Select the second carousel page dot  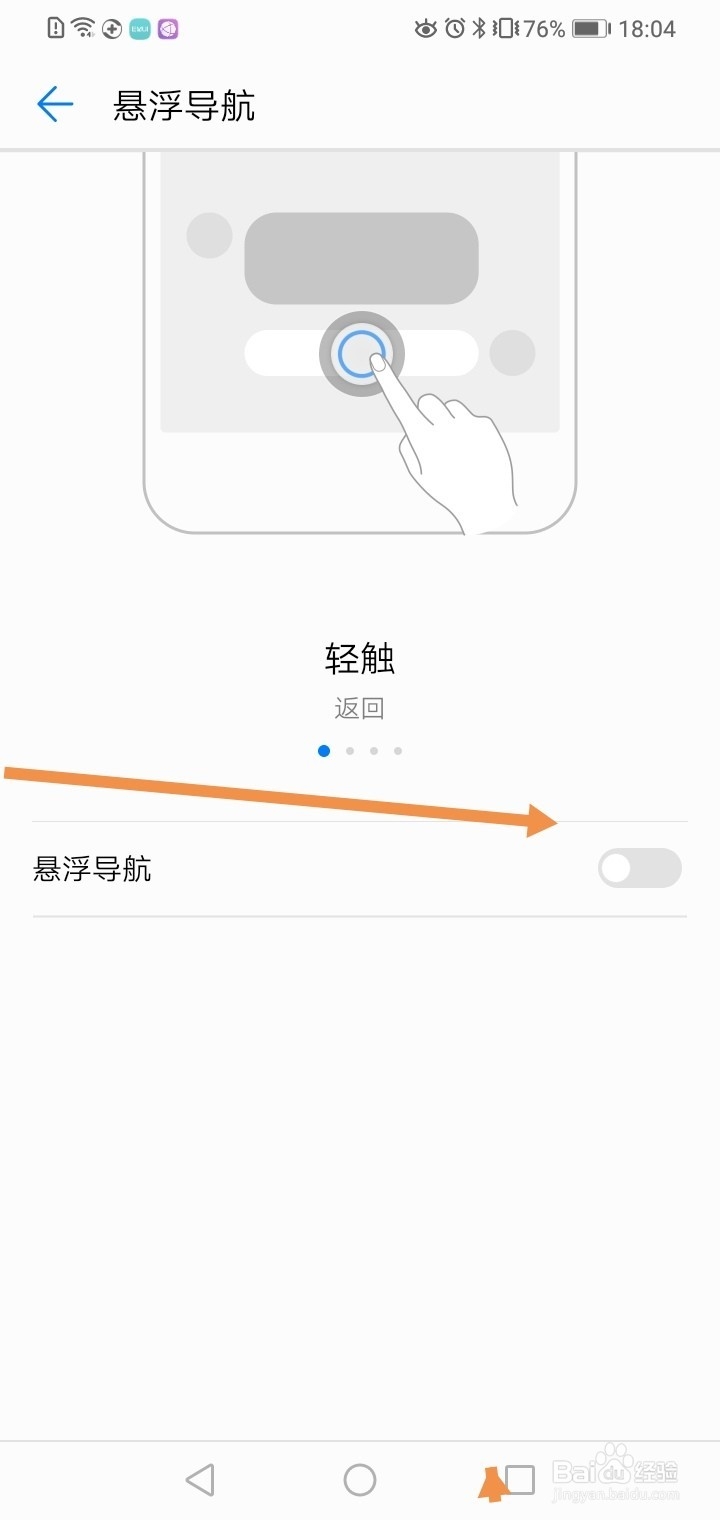(349, 750)
